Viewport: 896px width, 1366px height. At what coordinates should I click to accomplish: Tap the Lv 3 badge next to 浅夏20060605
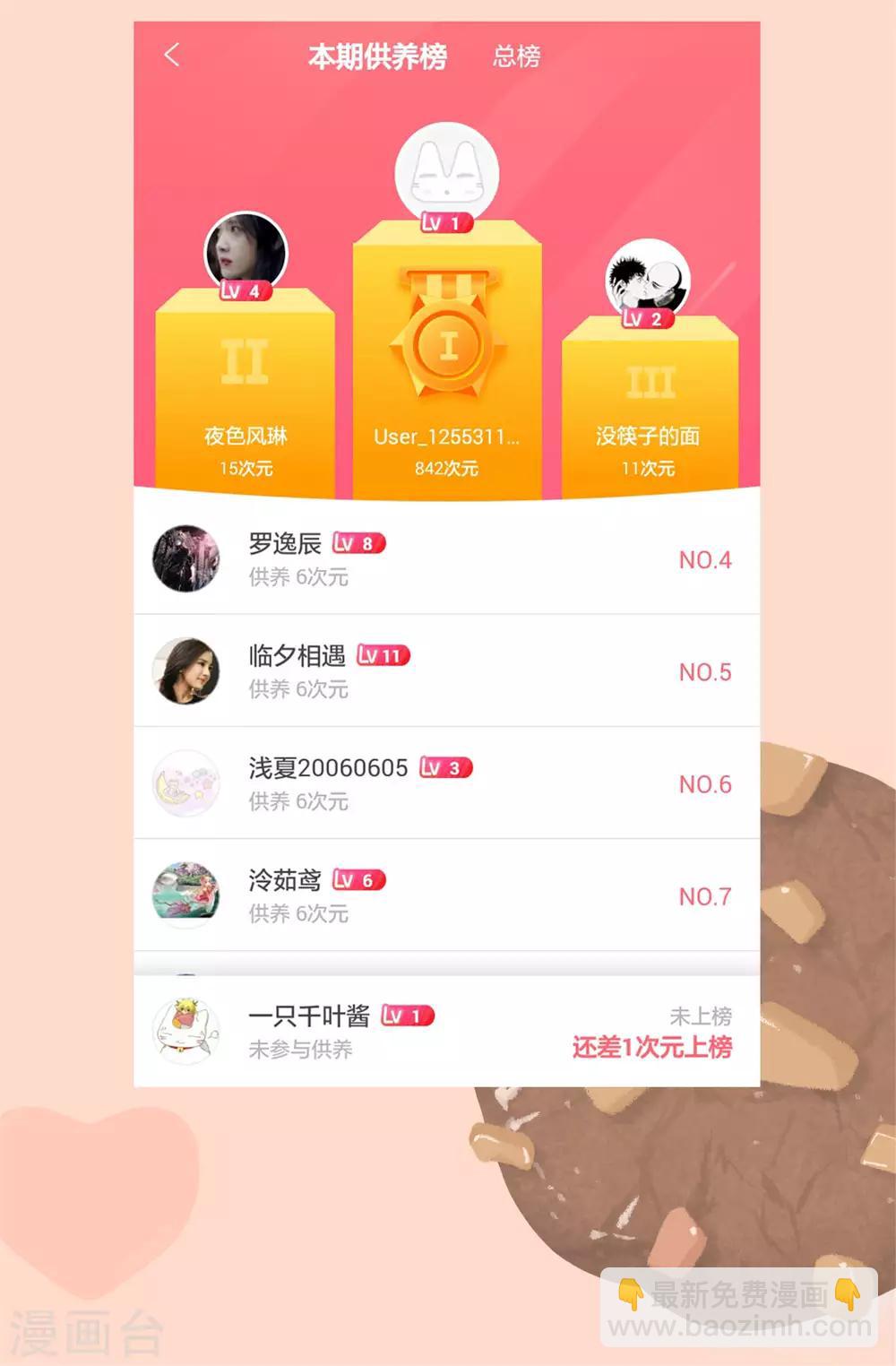445,768
